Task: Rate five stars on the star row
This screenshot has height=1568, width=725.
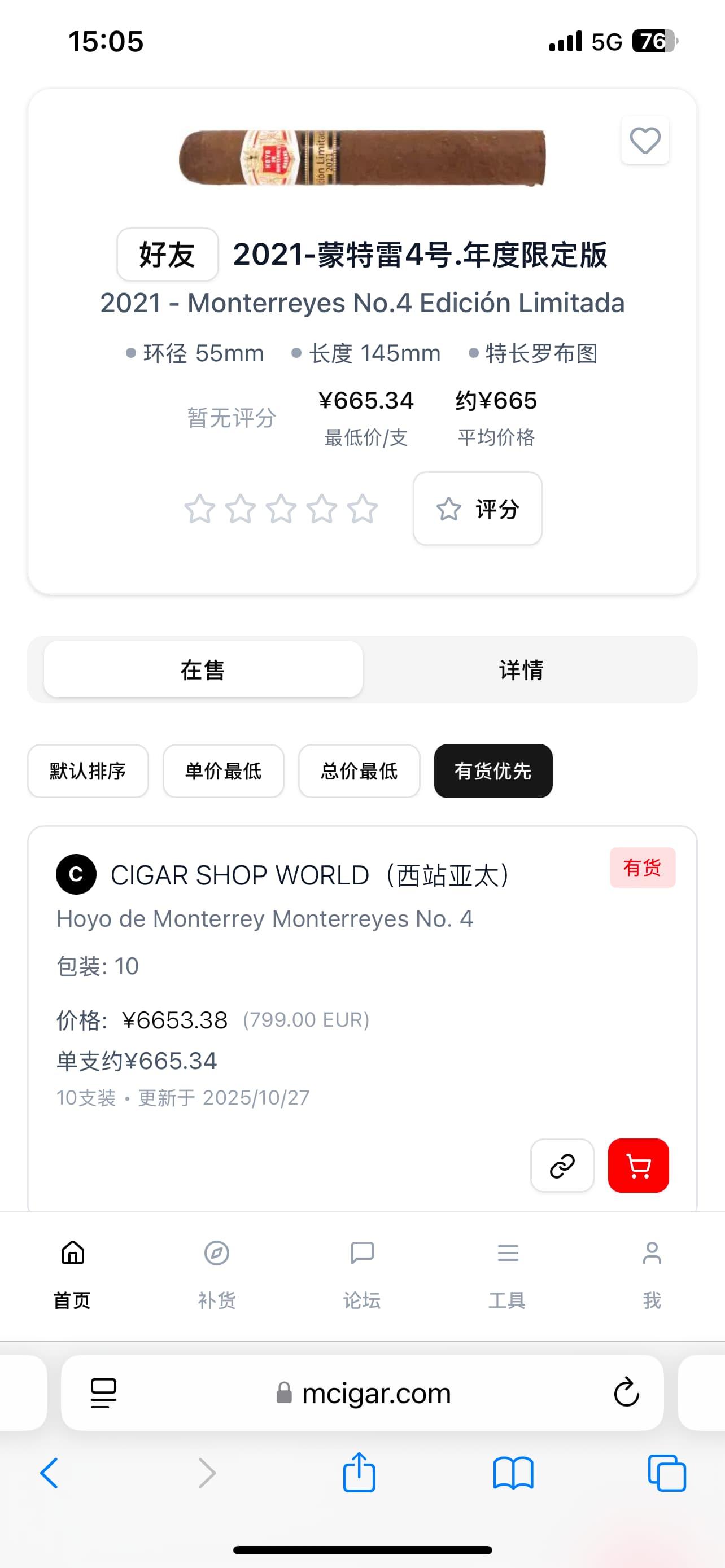Action: [x=363, y=509]
